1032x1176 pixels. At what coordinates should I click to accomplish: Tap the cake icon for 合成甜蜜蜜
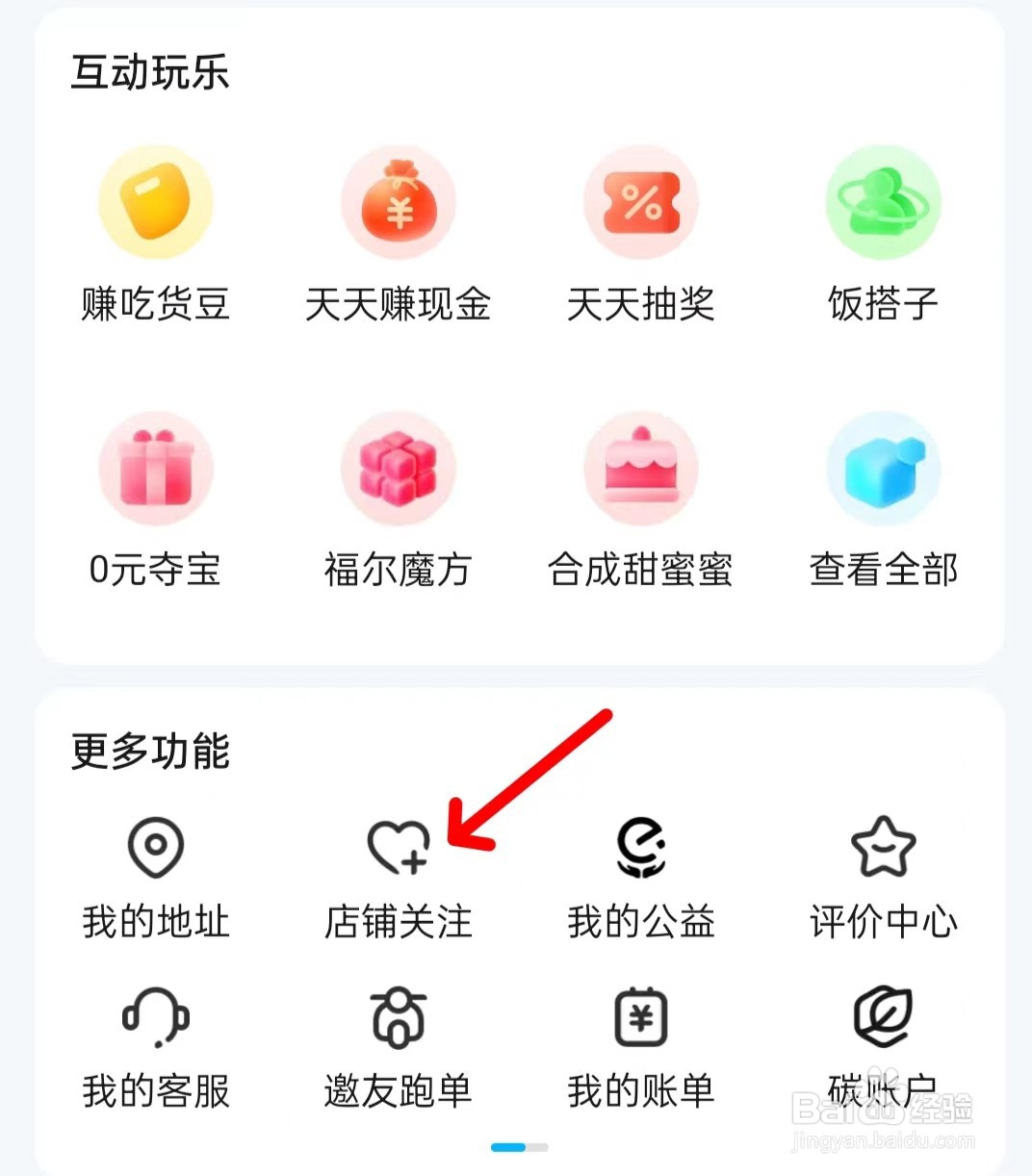tap(641, 470)
